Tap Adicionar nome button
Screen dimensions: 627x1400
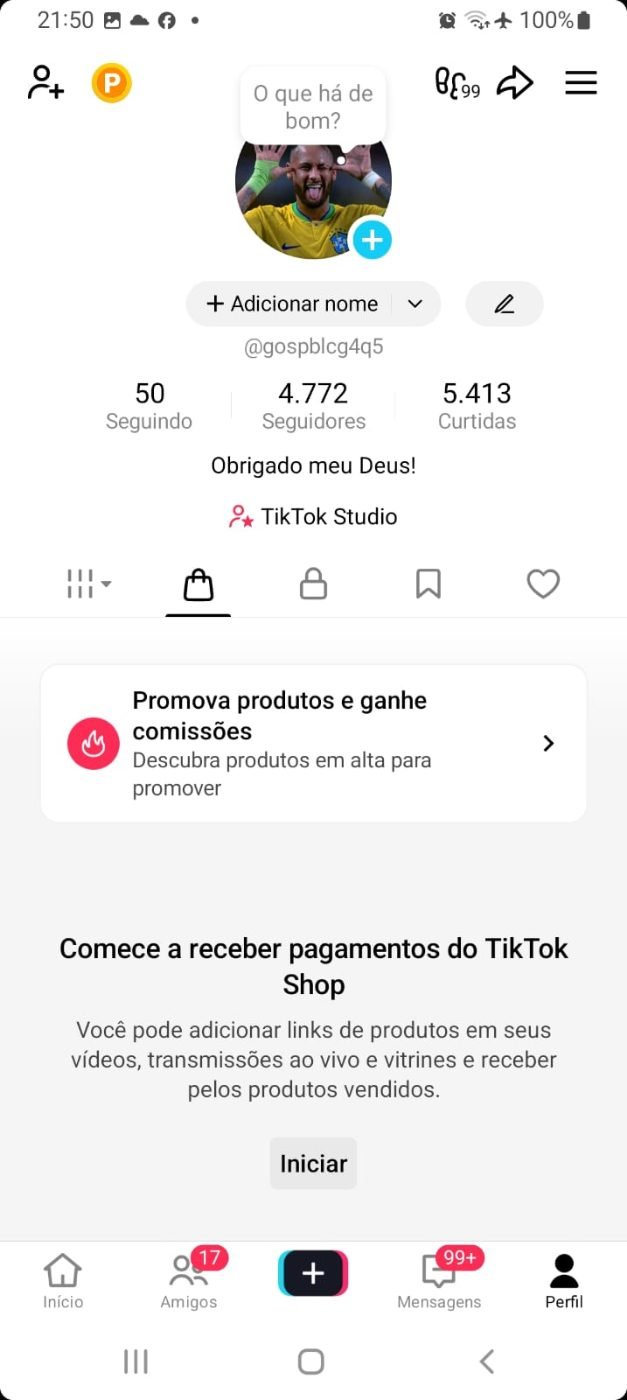[294, 304]
